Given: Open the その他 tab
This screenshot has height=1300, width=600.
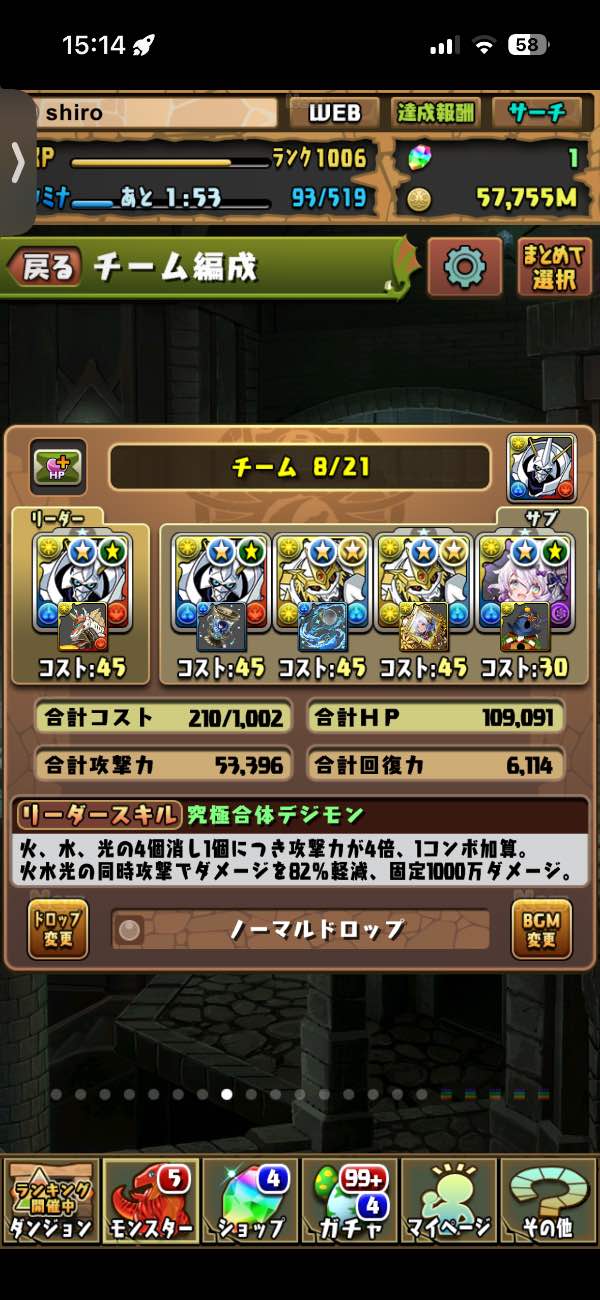Looking at the screenshot, I should click(x=548, y=1200).
